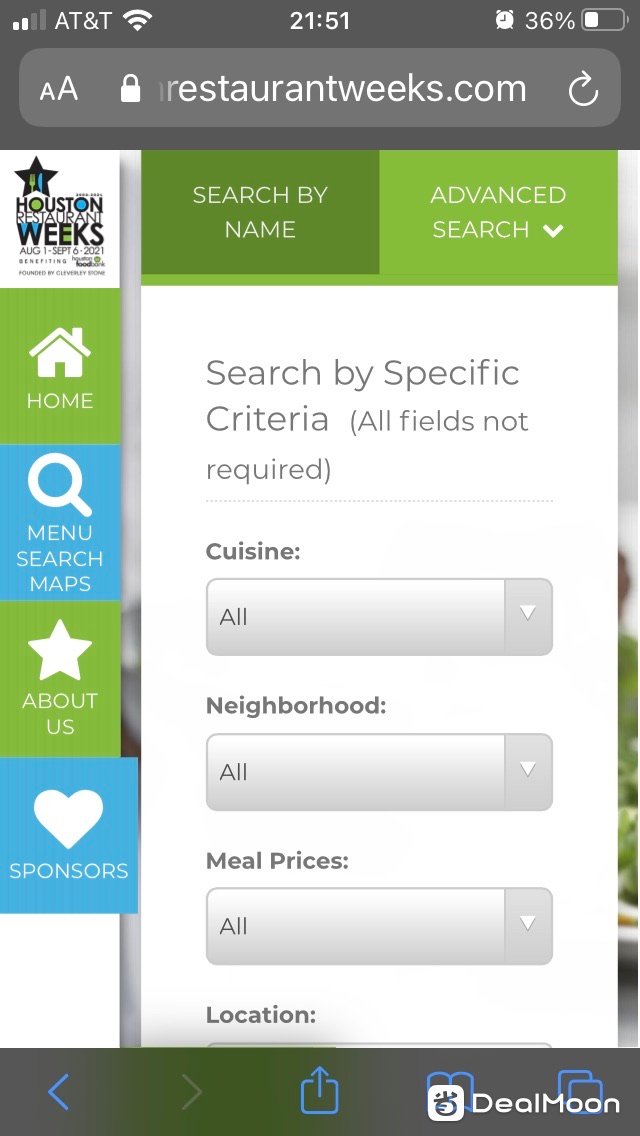Choose a Neighborhood from the dropdown
This screenshot has height=1136, width=640.
coord(379,772)
